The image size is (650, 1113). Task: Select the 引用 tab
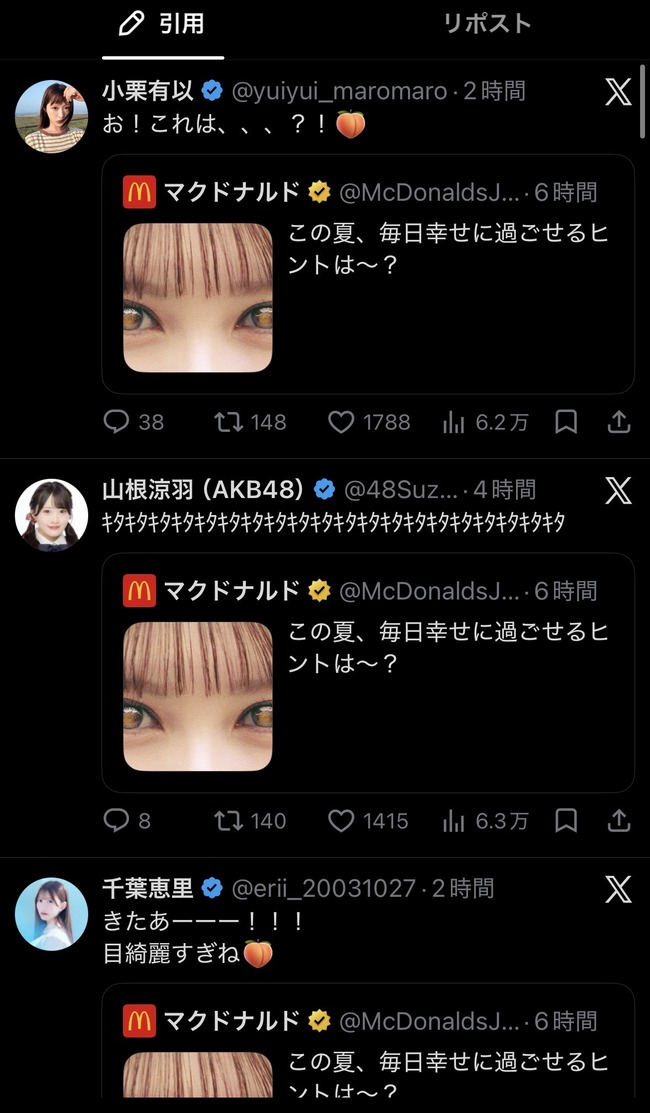click(x=162, y=24)
